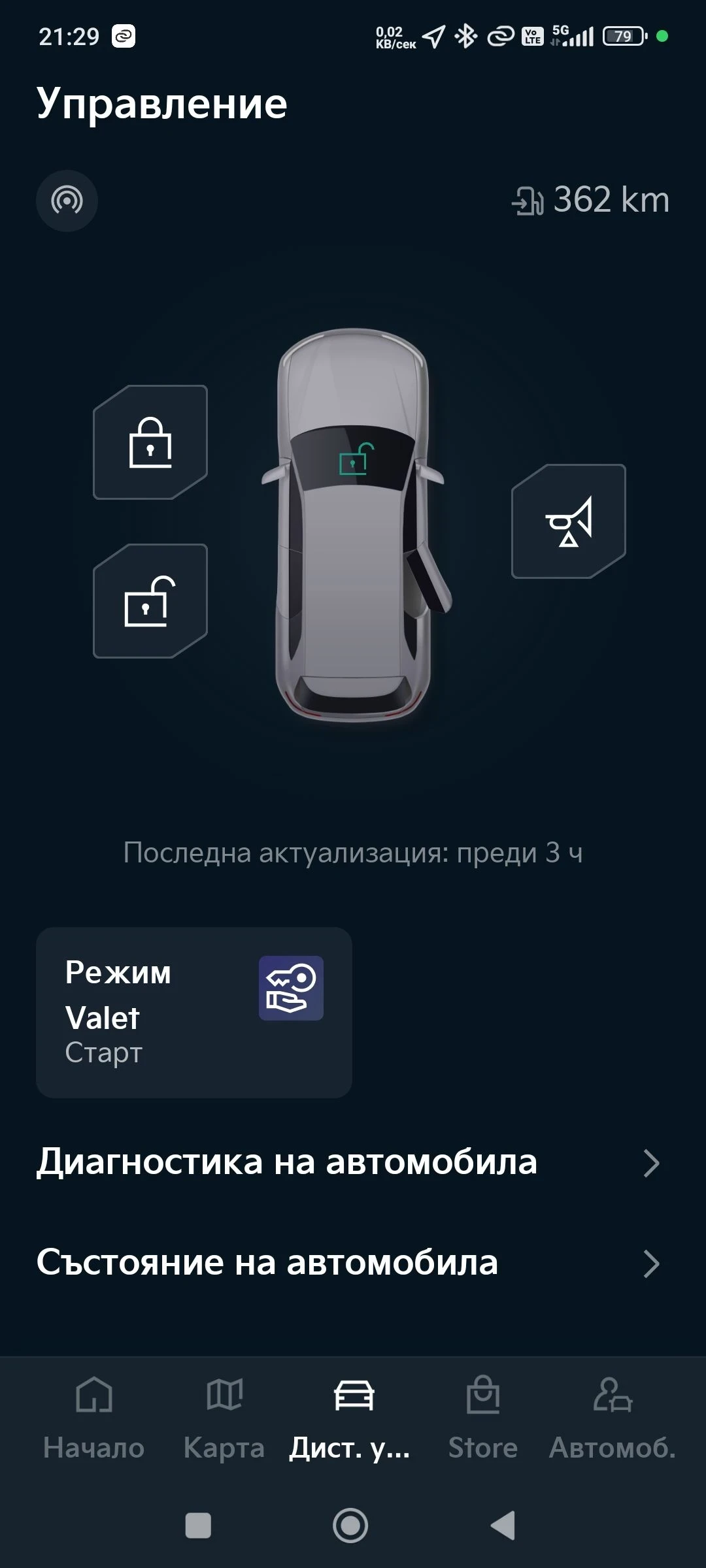Return to the phone home screen
The height and width of the screenshot is (1568, 706).
tap(350, 1526)
